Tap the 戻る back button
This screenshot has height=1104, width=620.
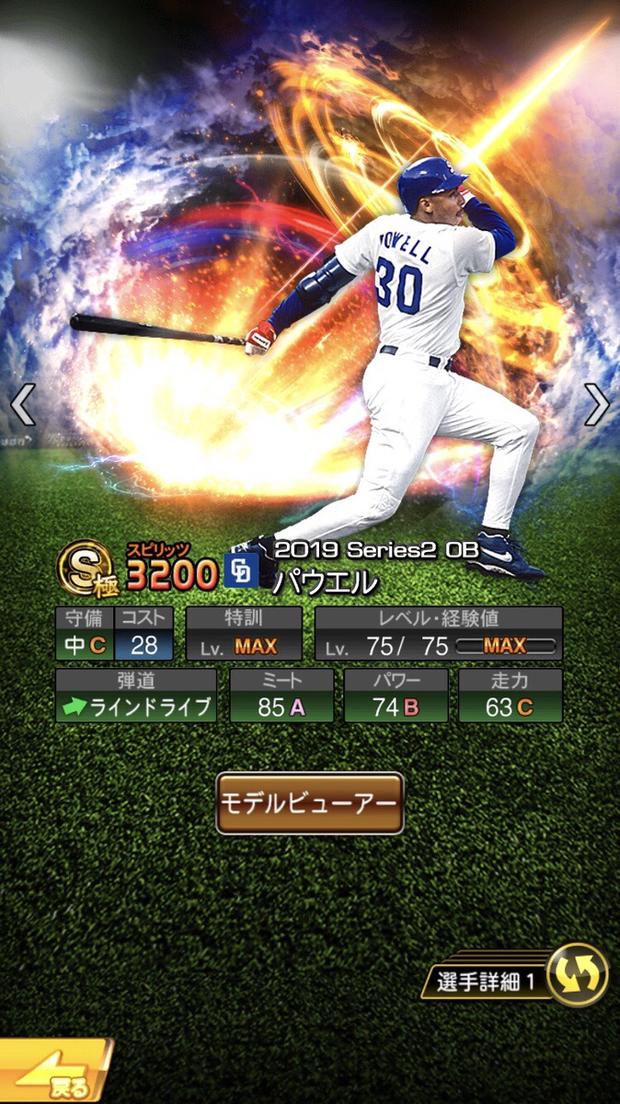(55, 1074)
